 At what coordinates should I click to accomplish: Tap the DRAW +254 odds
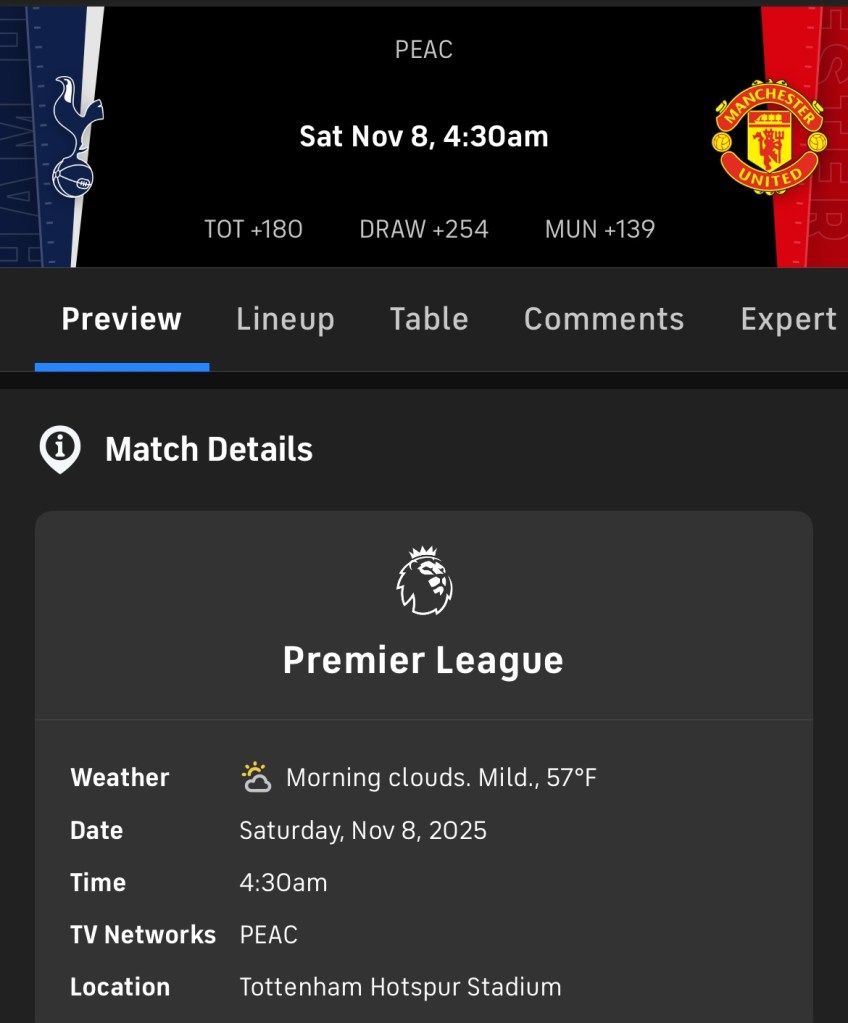(x=424, y=229)
